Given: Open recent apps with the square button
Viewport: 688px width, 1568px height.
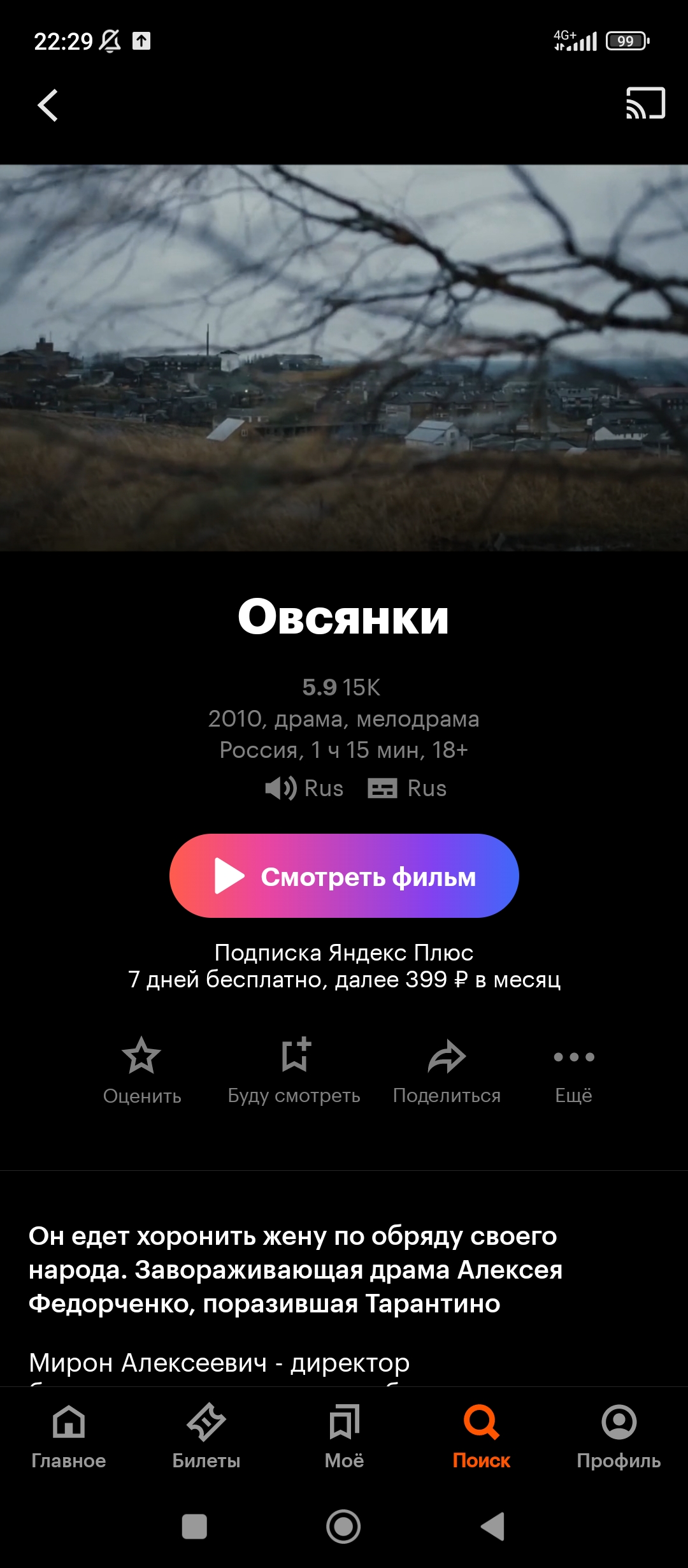Looking at the screenshot, I should click(x=194, y=1527).
